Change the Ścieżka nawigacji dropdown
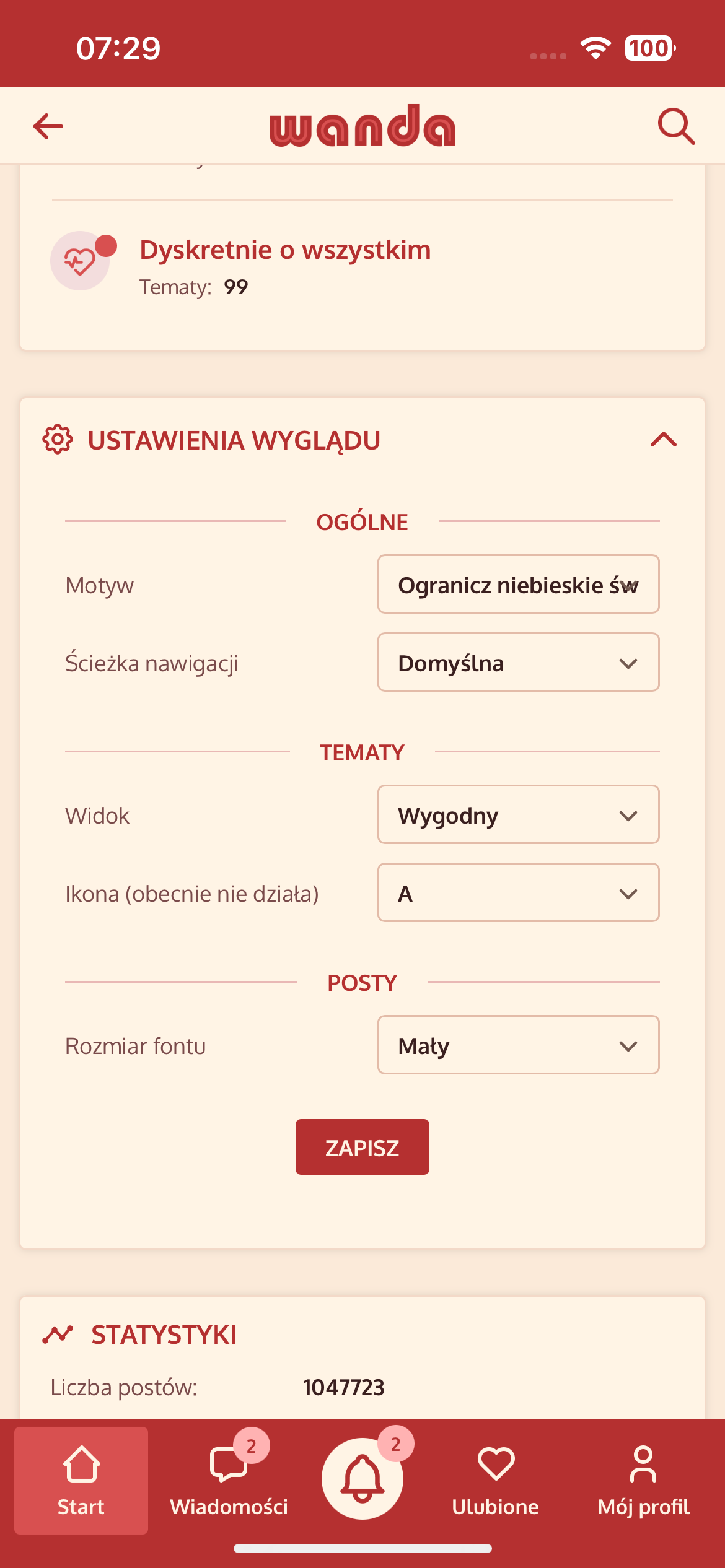The width and height of the screenshot is (725, 1568). 518,663
